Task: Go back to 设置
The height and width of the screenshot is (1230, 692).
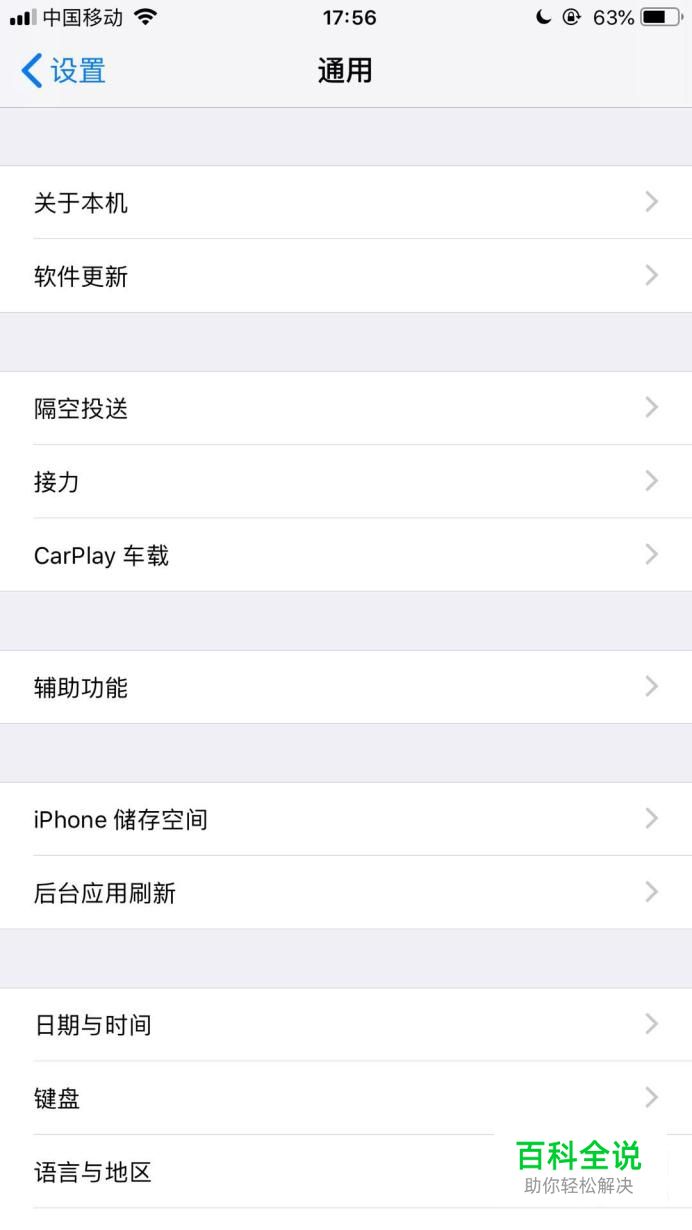Action: tap(64, 71)
